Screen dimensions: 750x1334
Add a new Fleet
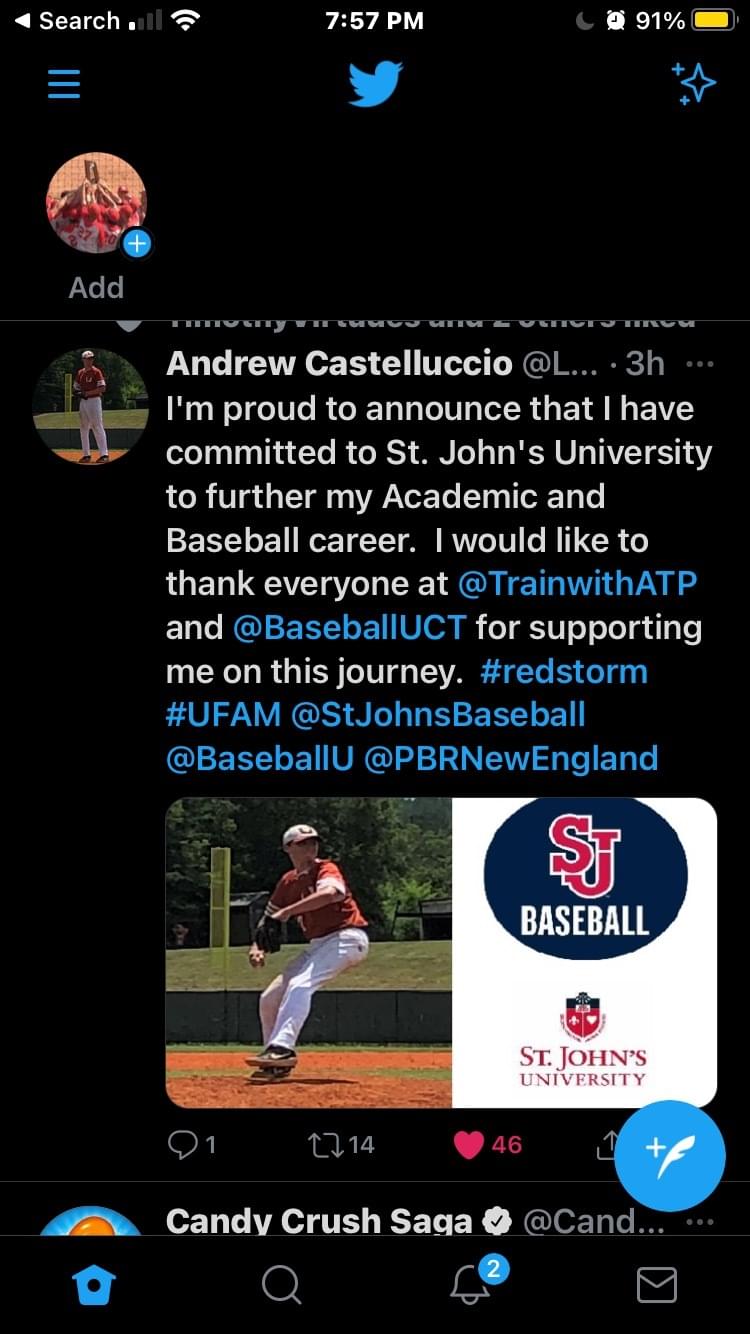click(96, 205)
